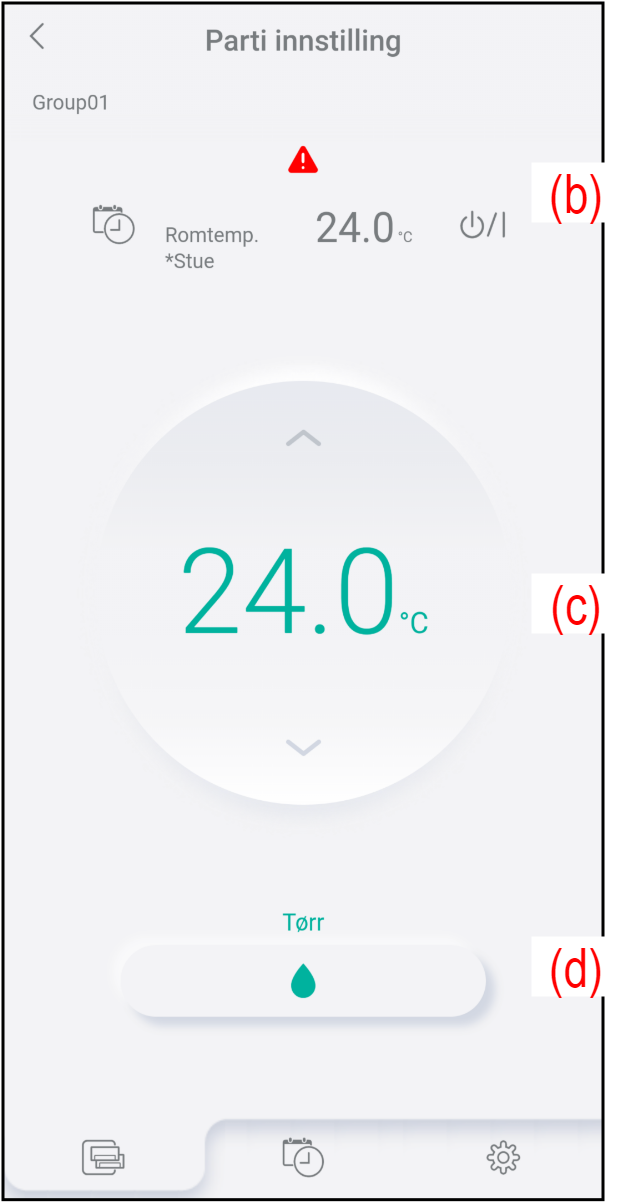Open the settings gear tab

[502, 1158]
